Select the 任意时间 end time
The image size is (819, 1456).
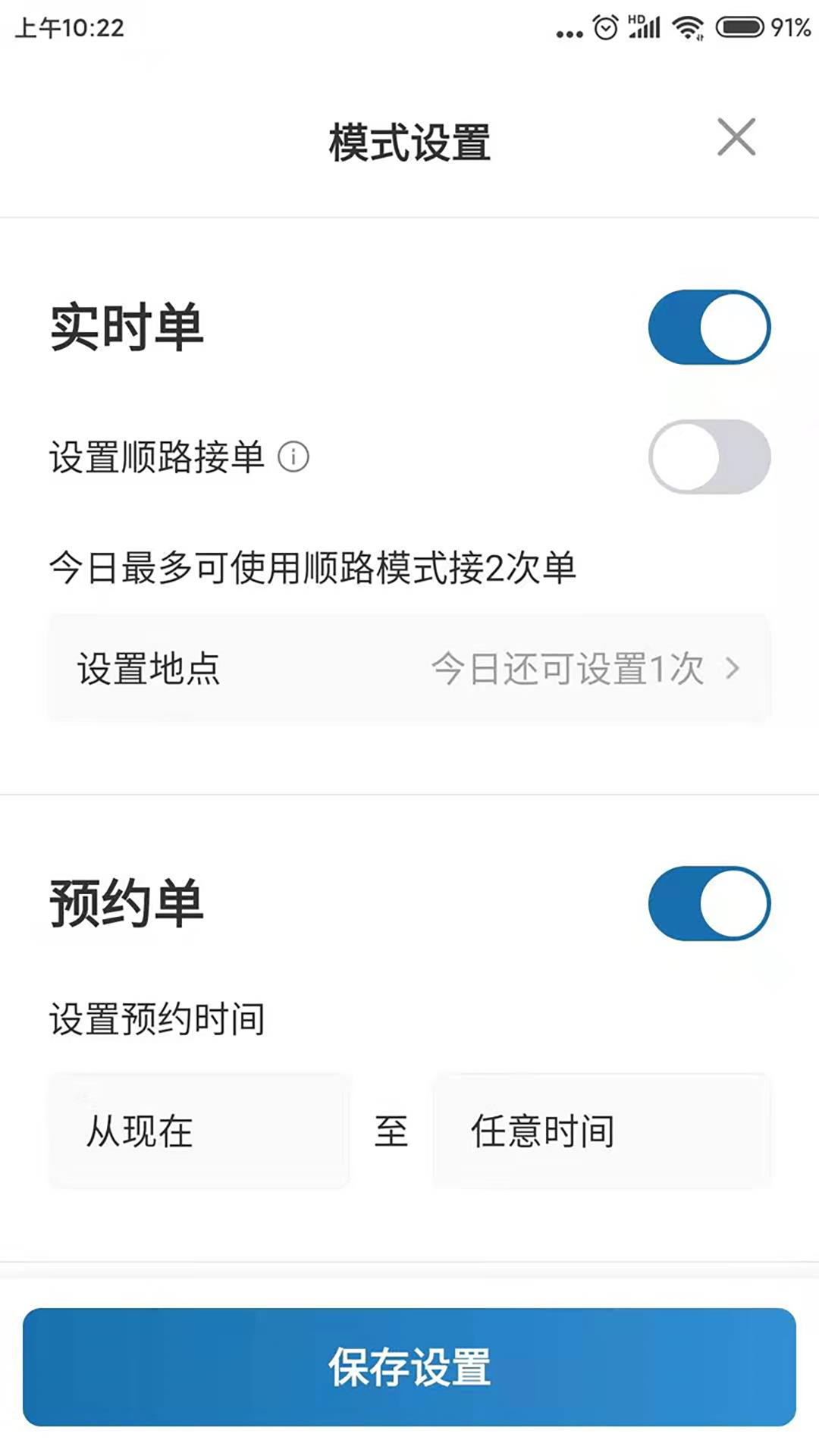(601, 1131)
